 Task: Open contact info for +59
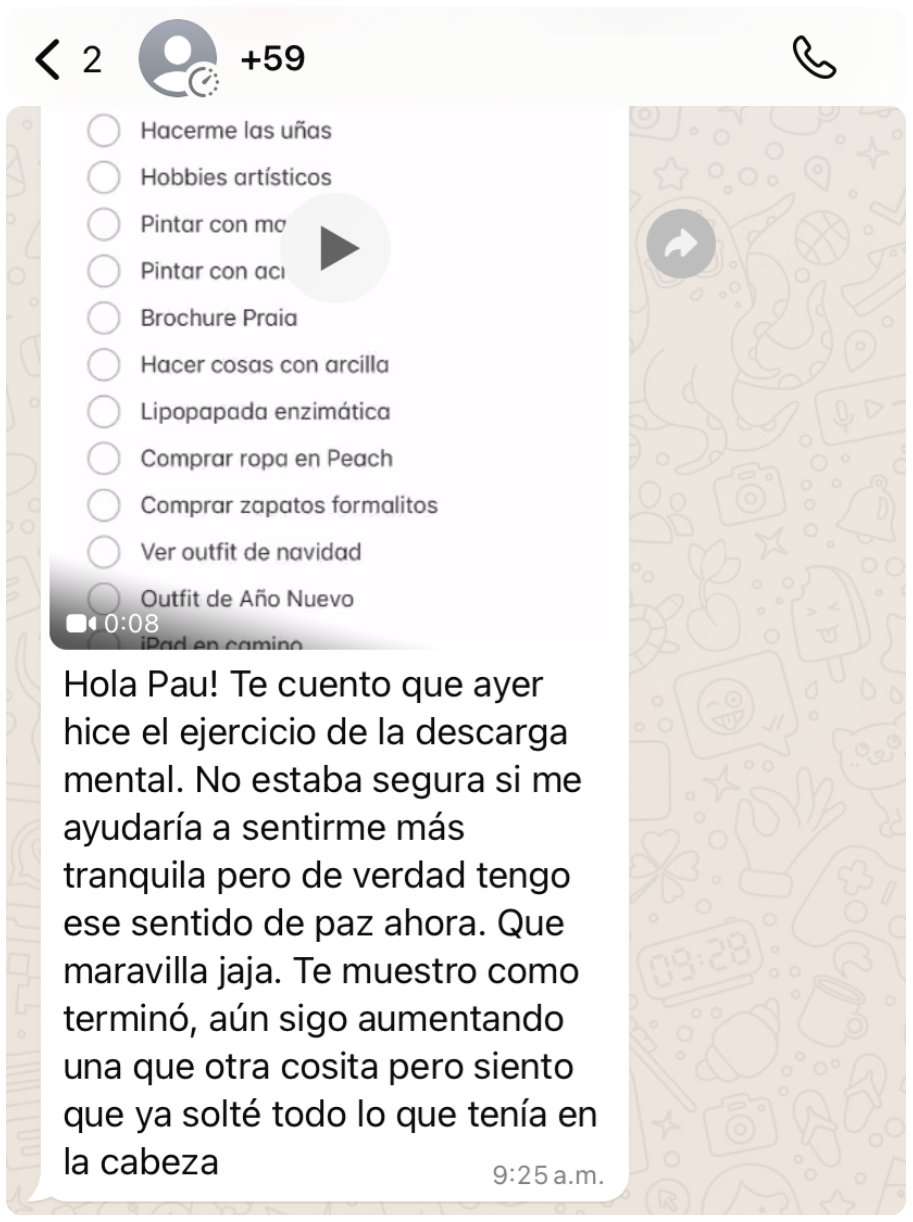[x=273, y=59]
